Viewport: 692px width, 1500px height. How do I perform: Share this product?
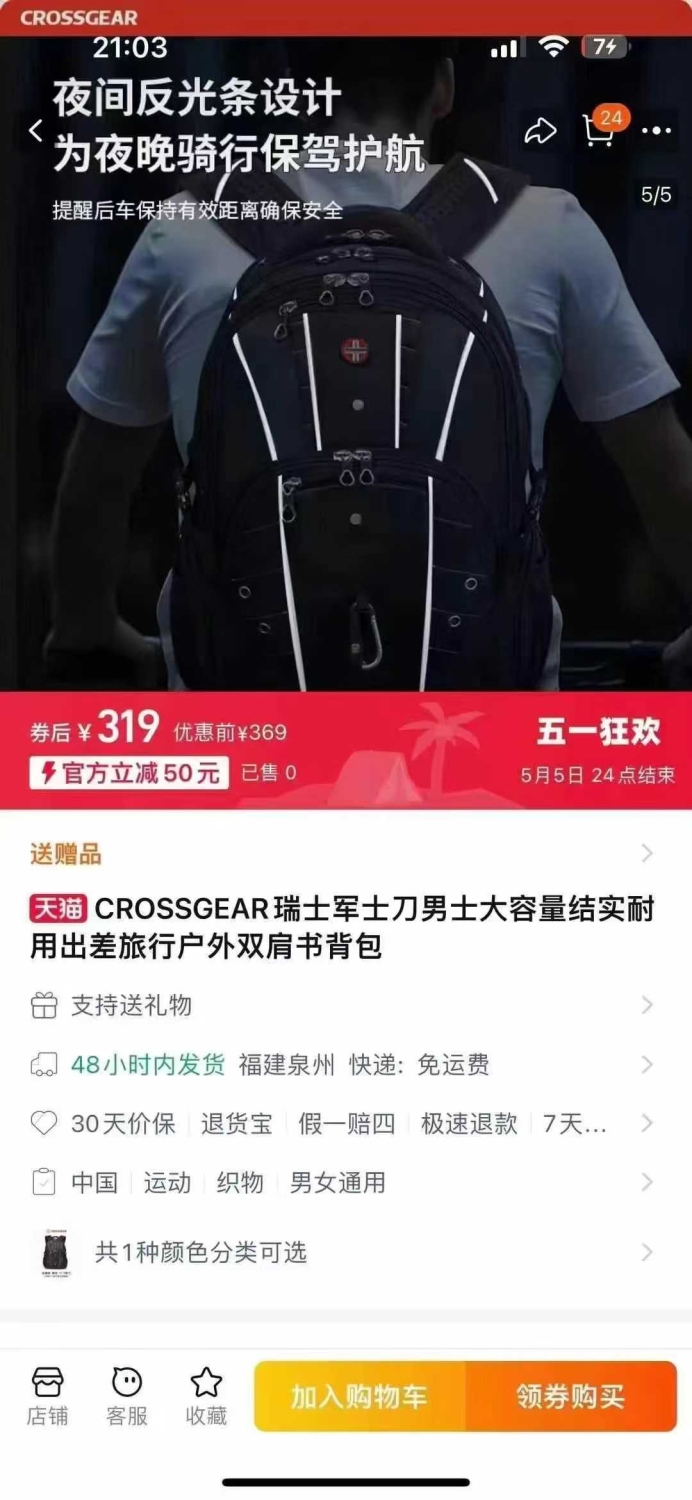[x=540, y=131]
